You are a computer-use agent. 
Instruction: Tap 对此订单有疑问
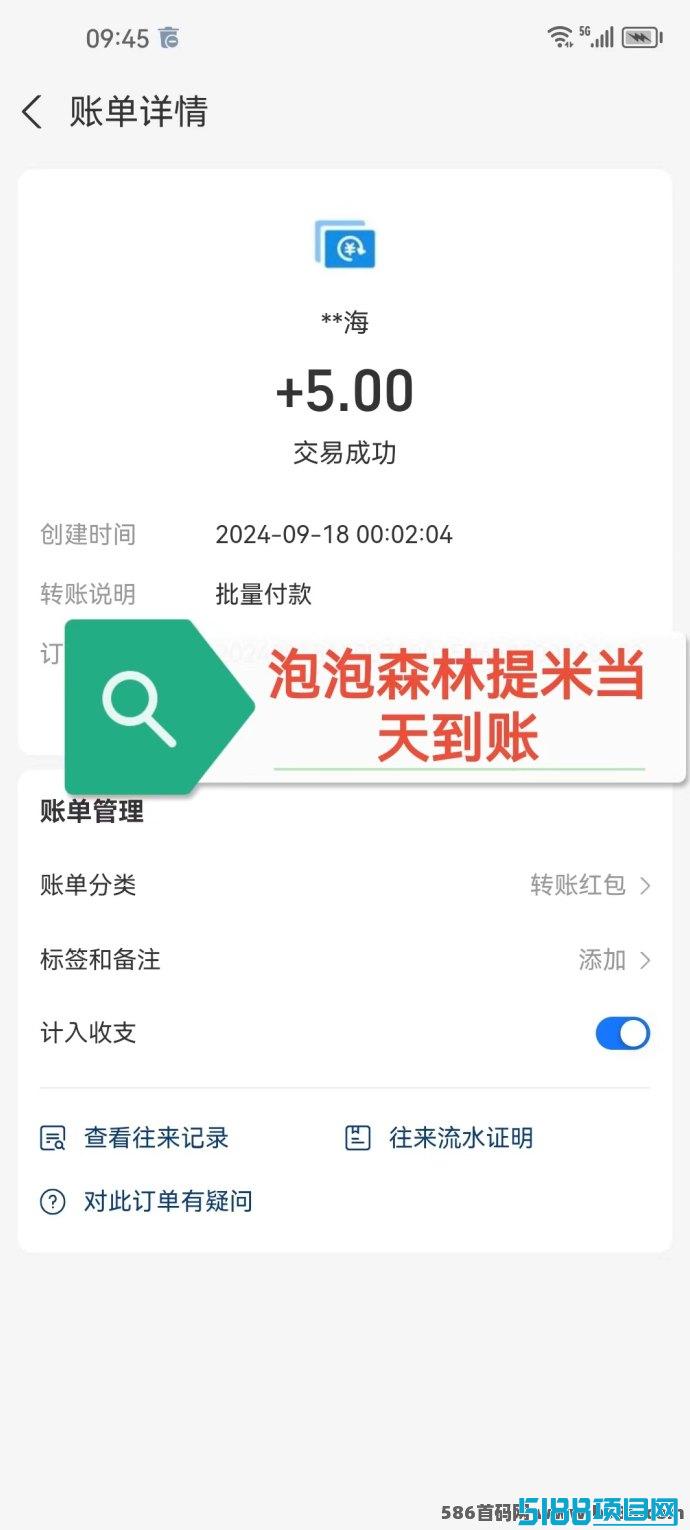point(146,1201)
